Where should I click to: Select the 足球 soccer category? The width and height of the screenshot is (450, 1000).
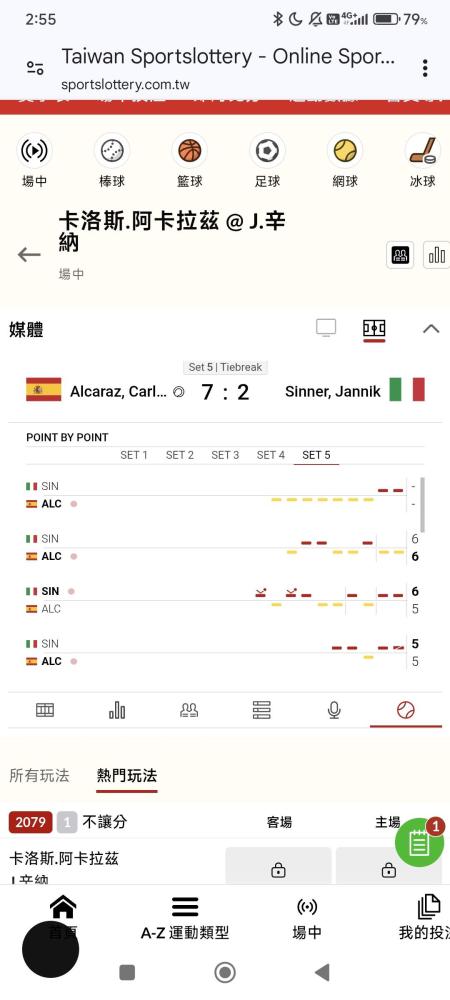point(268,162)
